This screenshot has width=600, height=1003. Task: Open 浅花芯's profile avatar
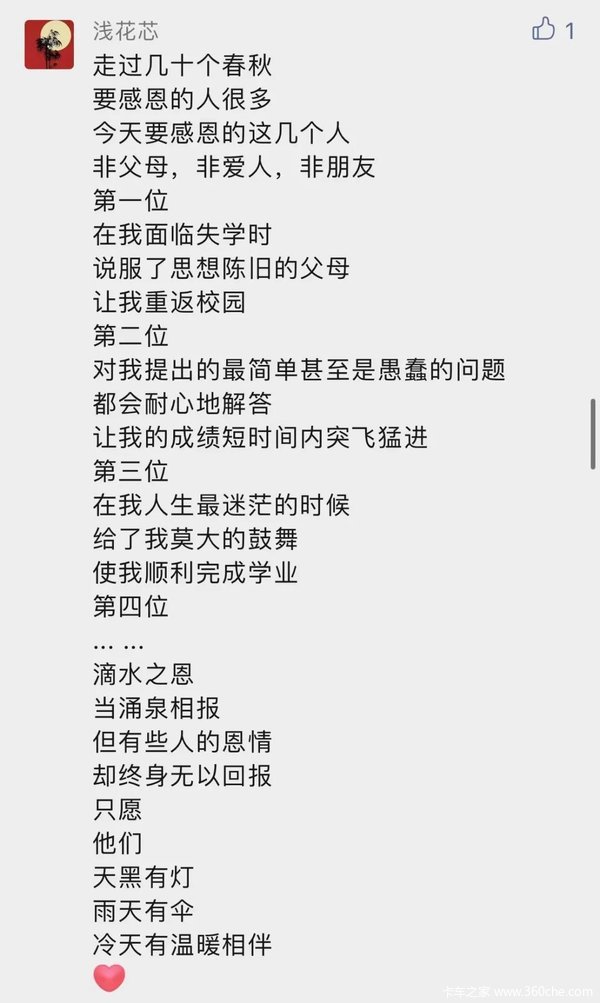click(x=49, y=44)
